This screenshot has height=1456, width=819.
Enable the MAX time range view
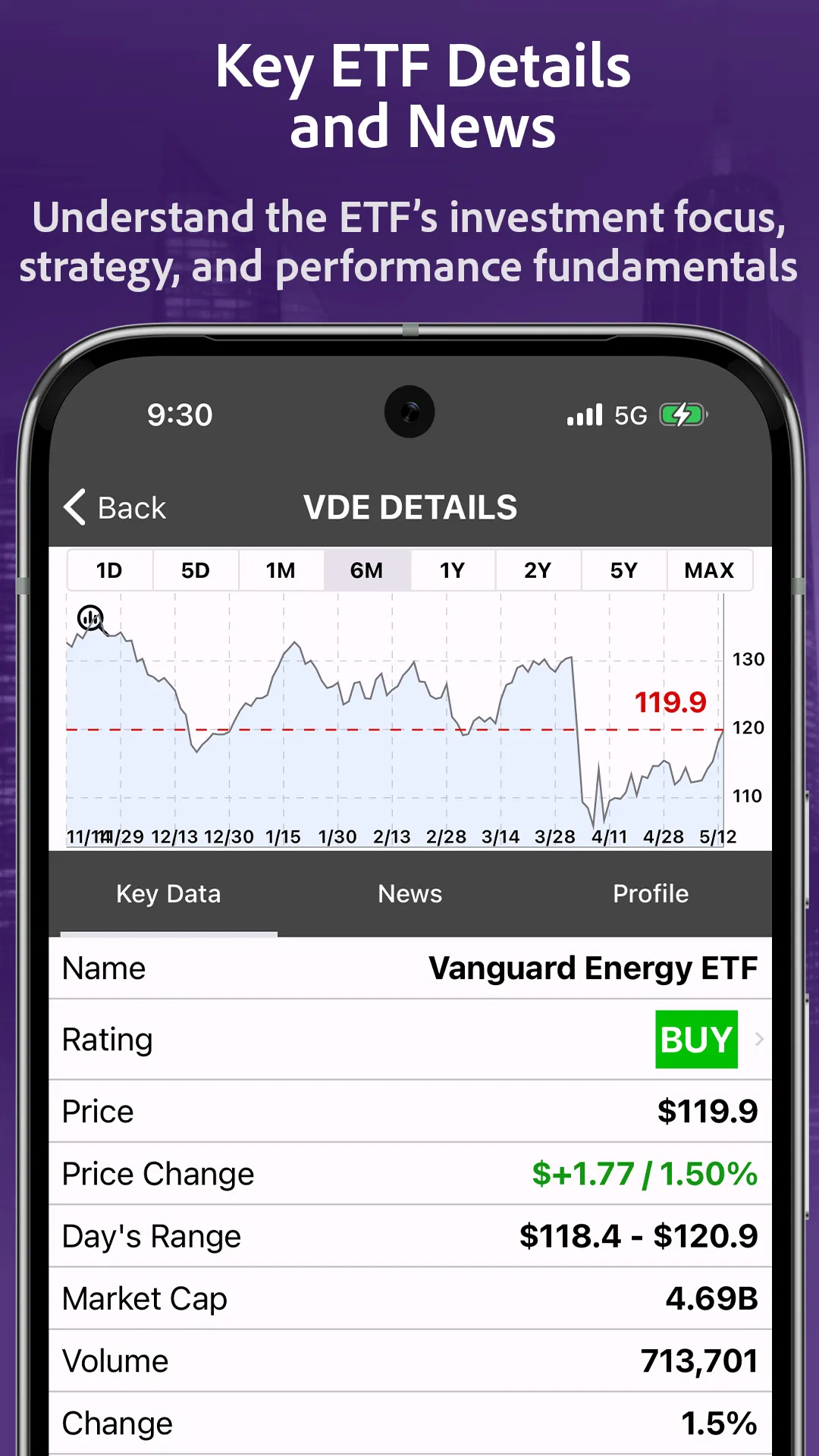[x=710, y=570]
